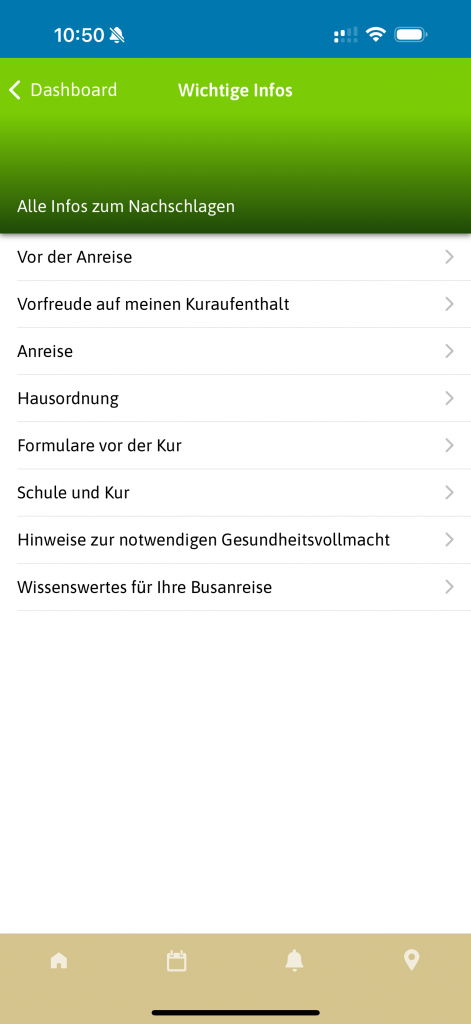This screenshot has width=471, height=1024.
Task: Open Formulare vor der Kur
Action: click(x=235, y=445)
